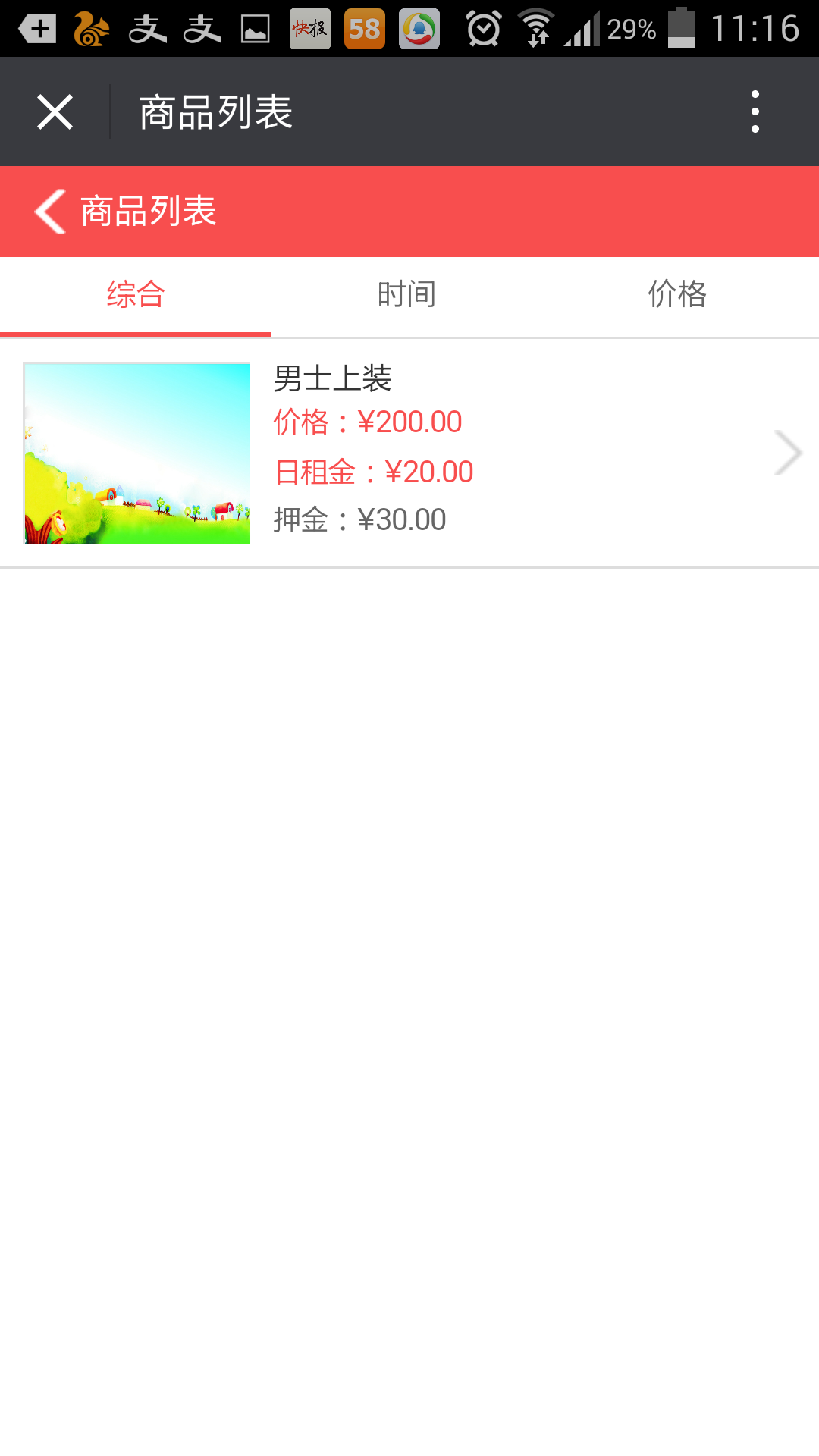Close the 商品列表 web page
Viewport: 819px width, 1456px height.
(x=55, y=112)
